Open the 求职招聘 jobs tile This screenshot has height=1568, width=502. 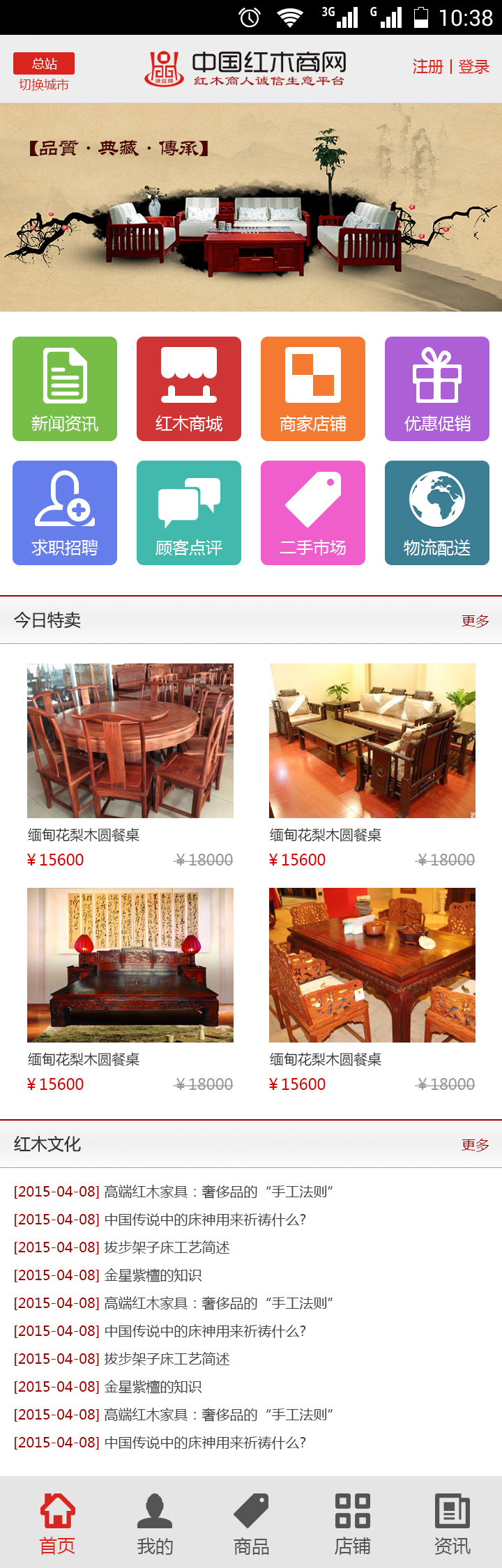click(65, 513)
